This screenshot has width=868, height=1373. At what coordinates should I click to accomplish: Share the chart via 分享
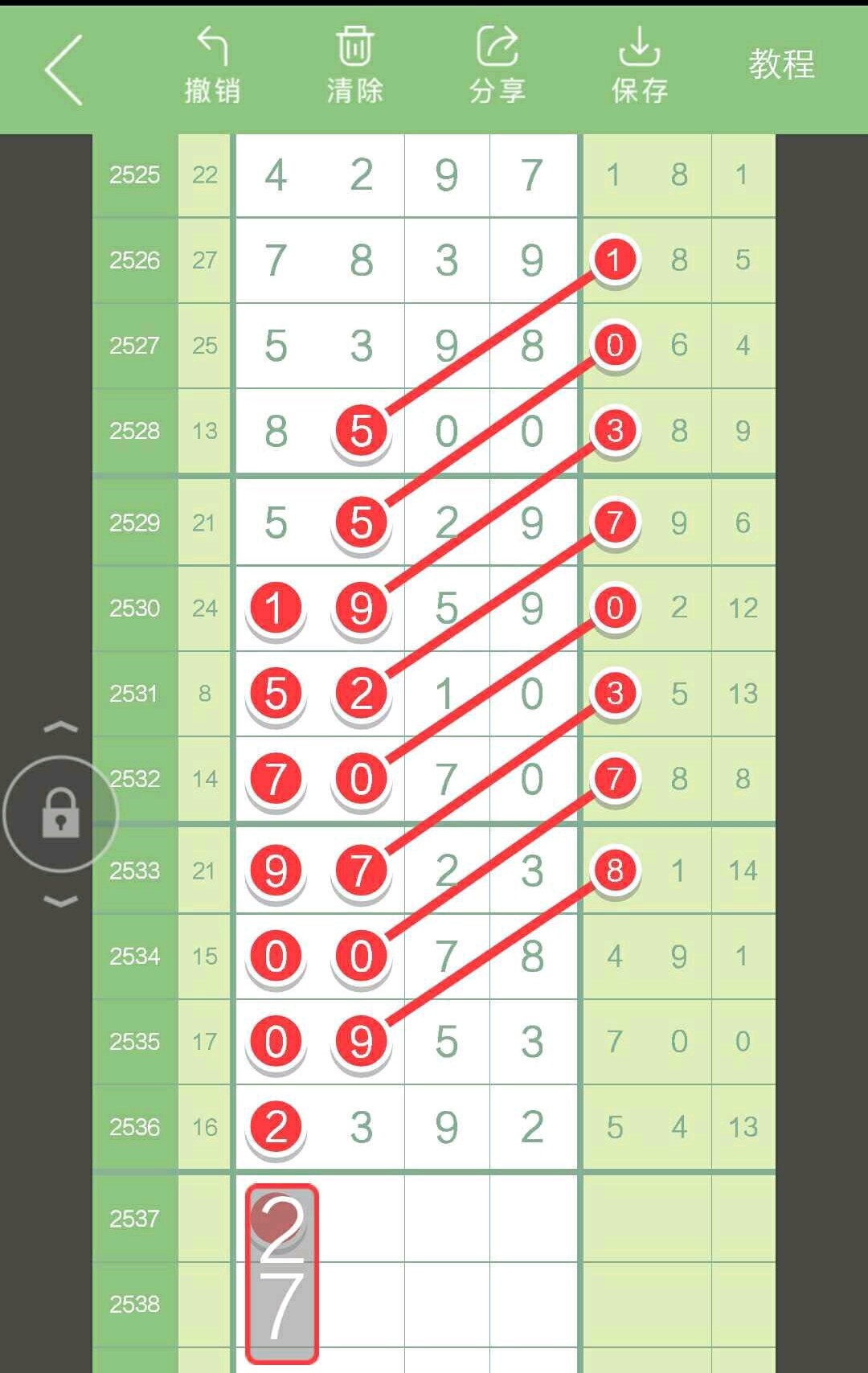[497, 66]
